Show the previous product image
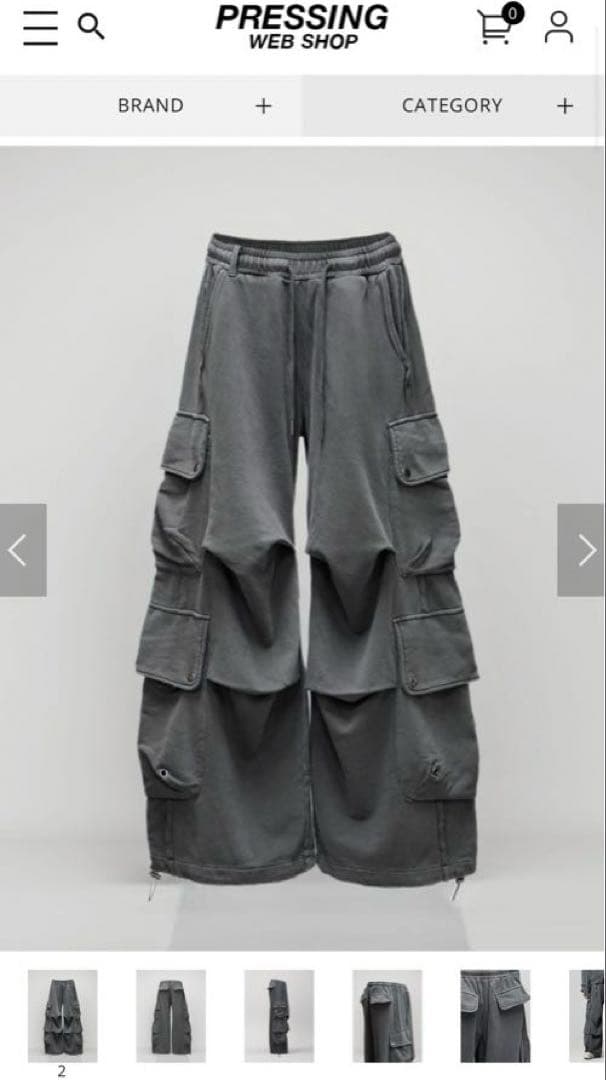 (23, 550)
